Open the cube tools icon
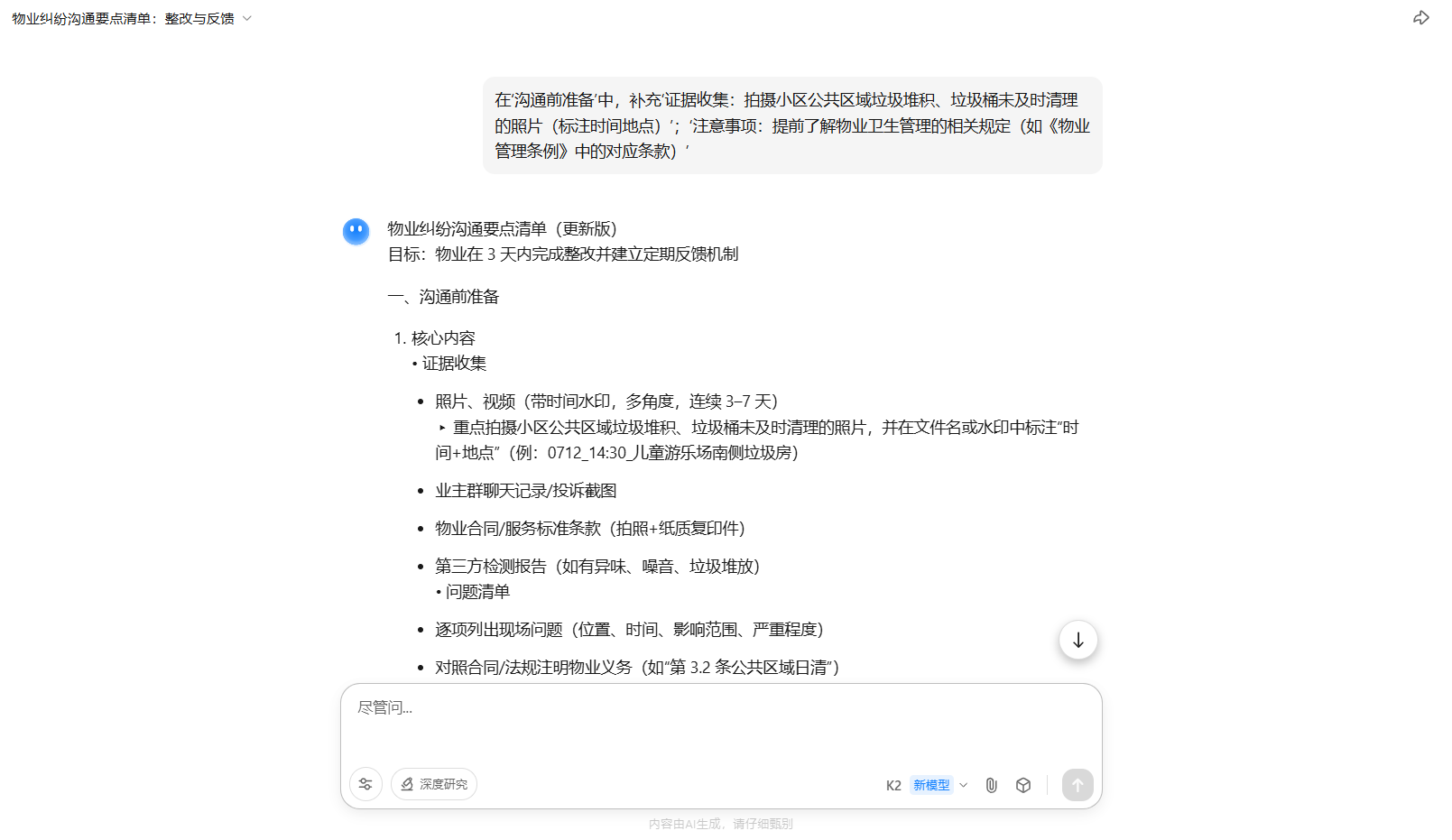The height and width of the screenshot is (840, 1452). 1023,785
